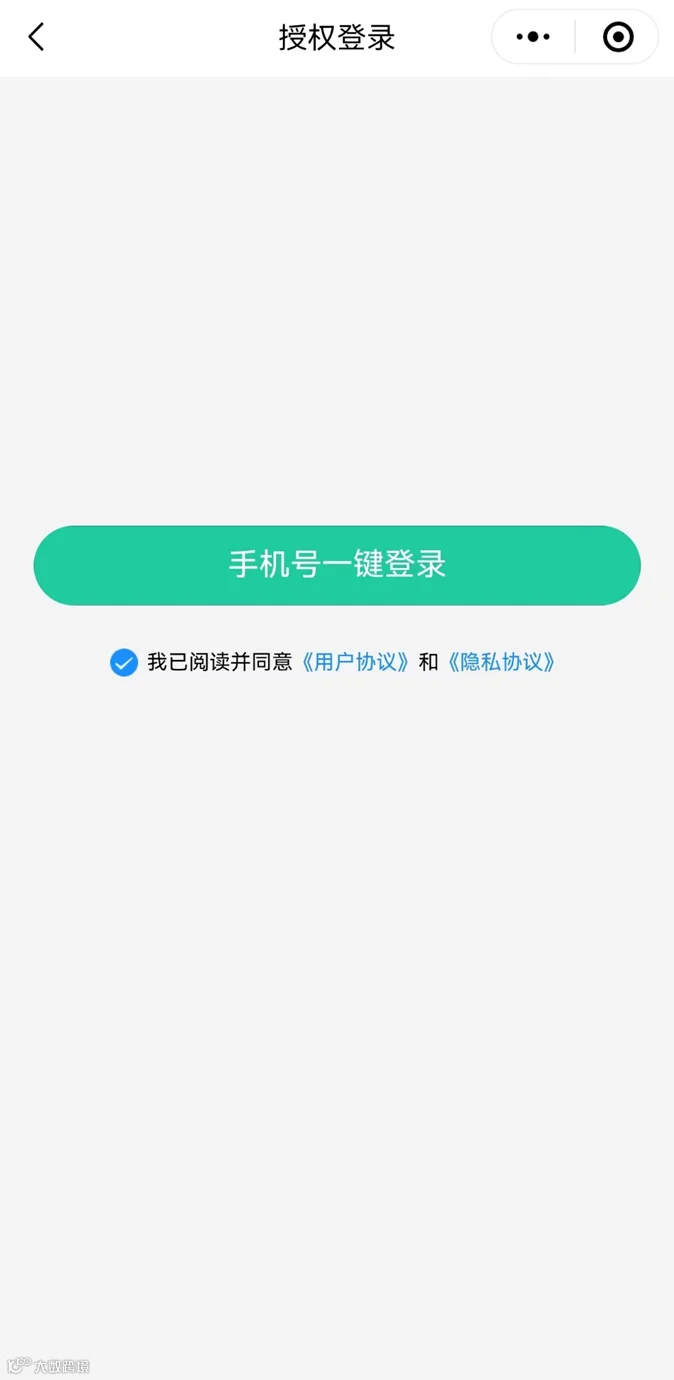Open the 《隐私协议》 link
674x1380 pixels.
pyautogui.click(x=501, y=662)
